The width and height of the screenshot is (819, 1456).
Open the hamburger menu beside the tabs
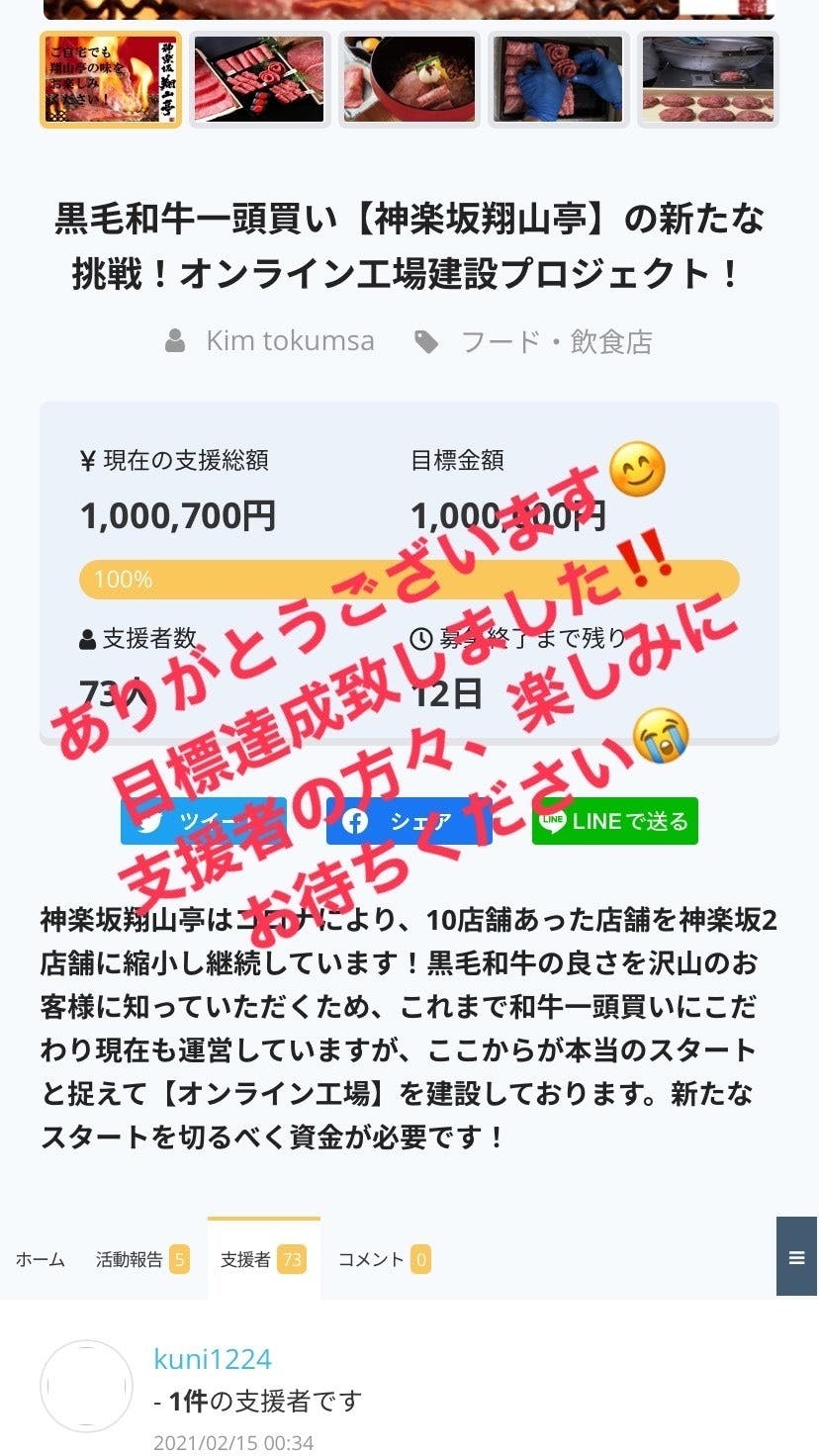tap(796, 1257)
